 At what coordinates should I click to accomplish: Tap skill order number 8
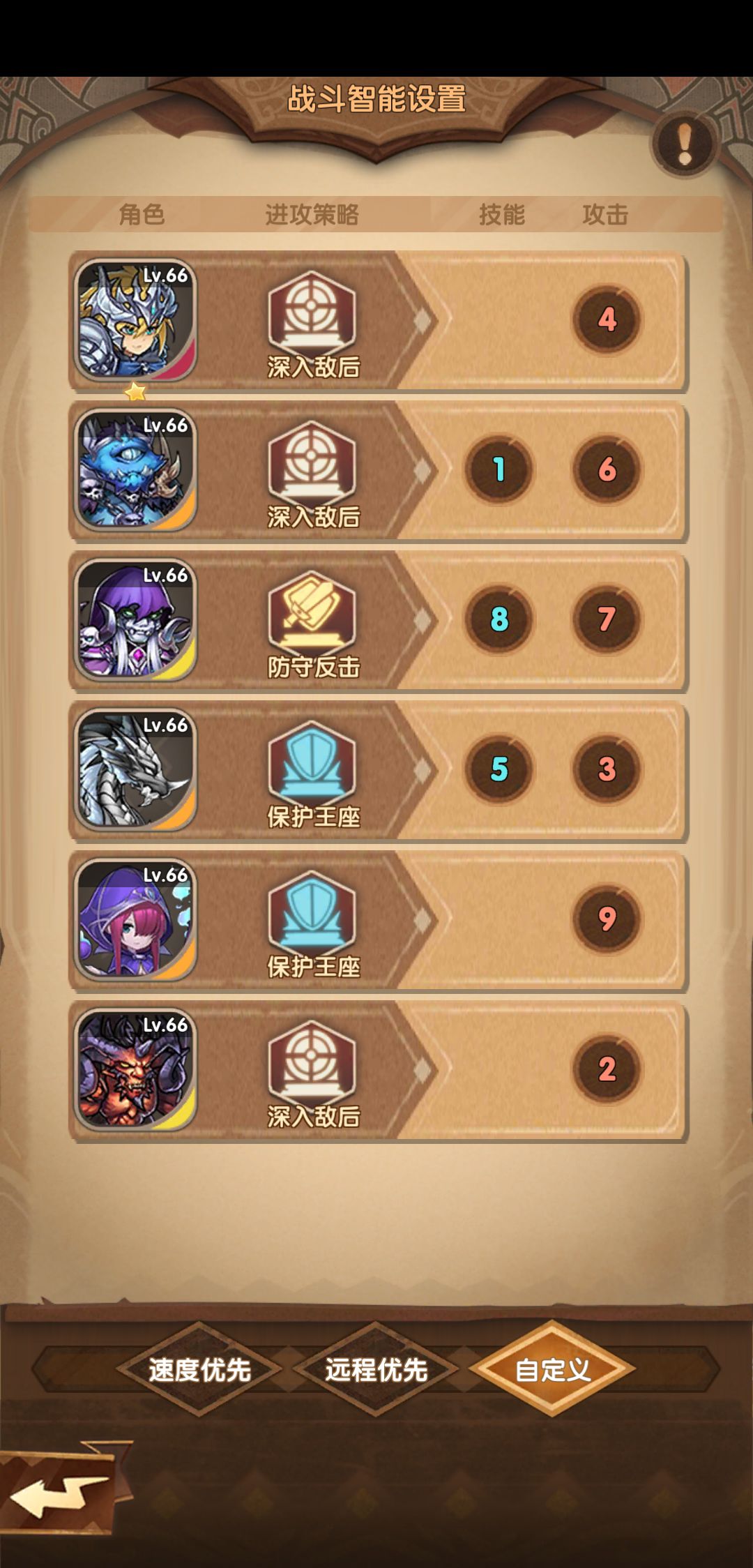click(499, 619)
